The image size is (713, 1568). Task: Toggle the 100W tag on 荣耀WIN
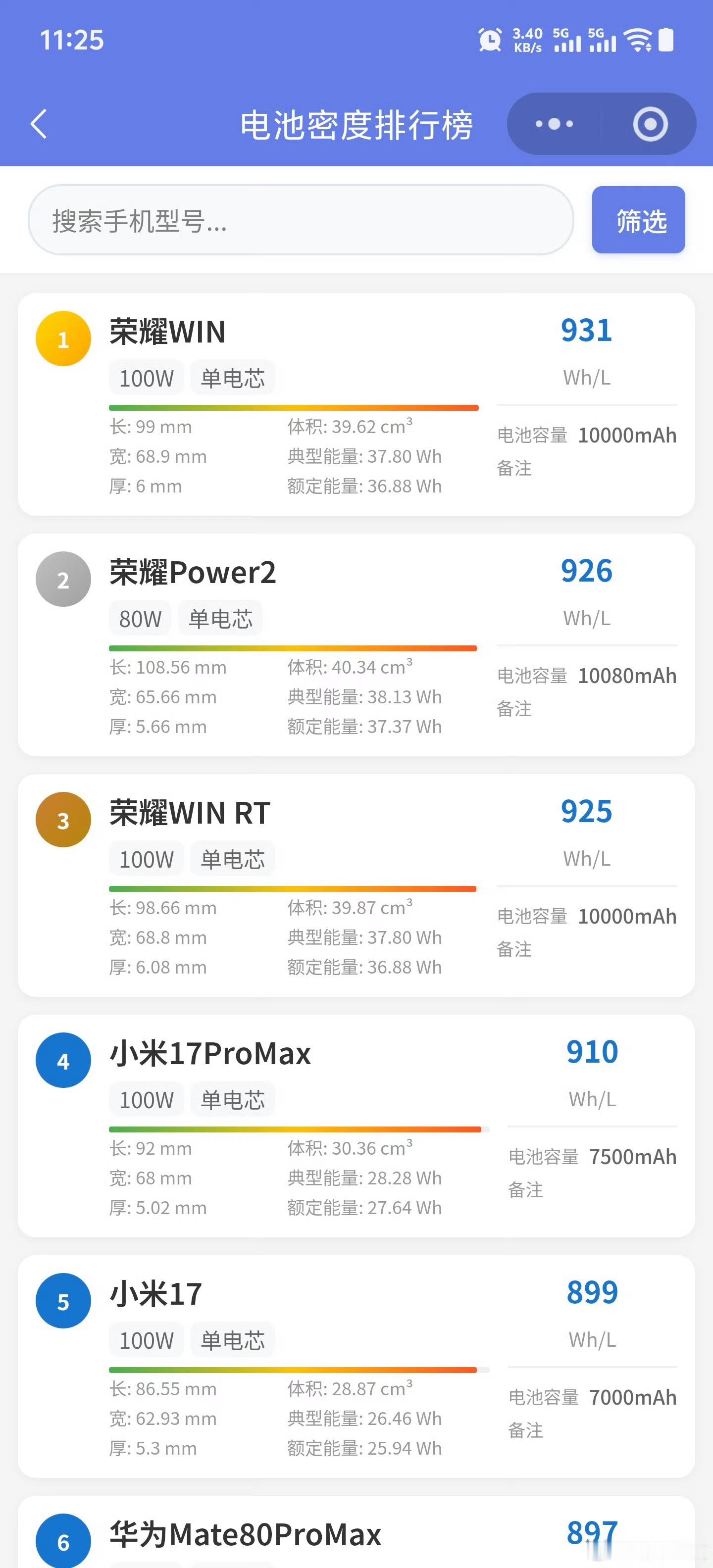click(x=146, y=377)
